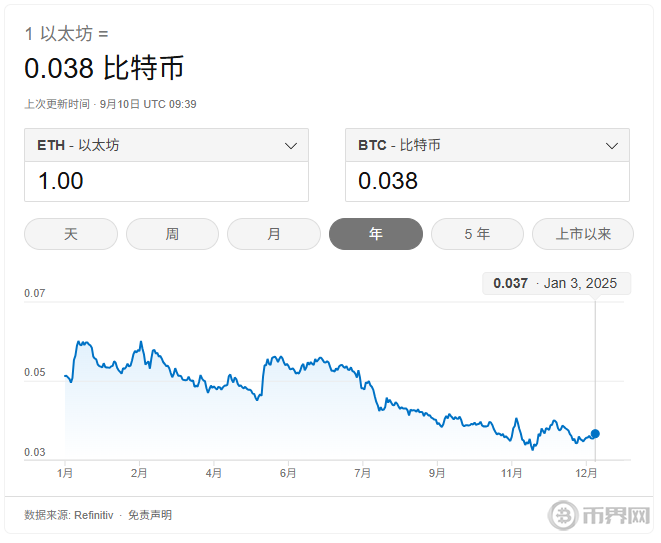Switch chart range to 月
661x543 pixels.
[x=274, y=234]
